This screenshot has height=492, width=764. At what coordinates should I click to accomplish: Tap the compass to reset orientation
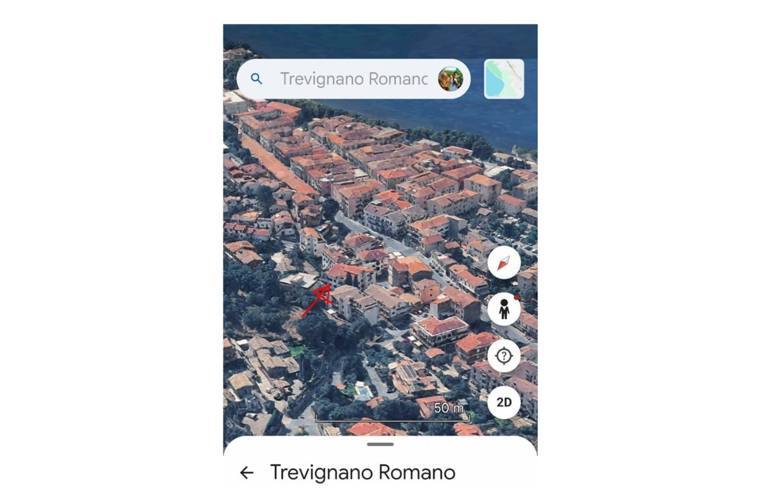(x=504, y=263)
